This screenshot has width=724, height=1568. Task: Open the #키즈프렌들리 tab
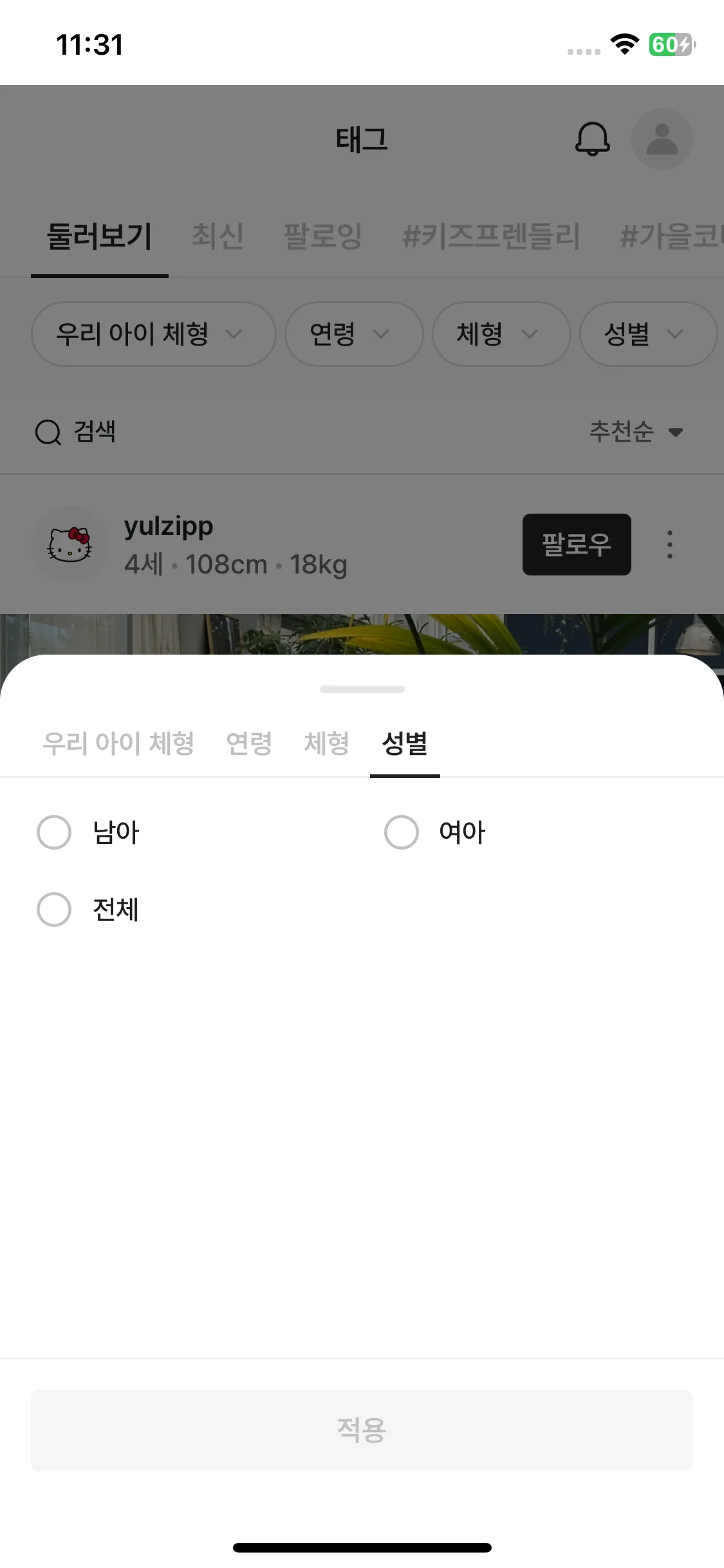coord(491,236)
